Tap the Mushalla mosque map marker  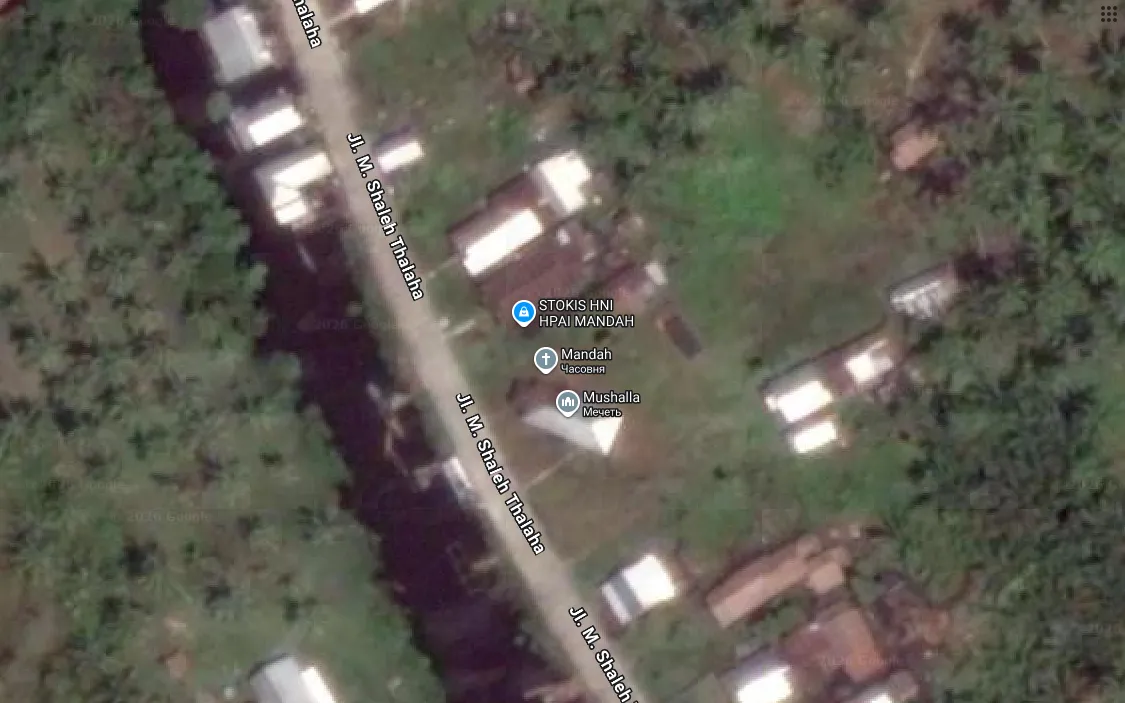(x=568, y=402)
